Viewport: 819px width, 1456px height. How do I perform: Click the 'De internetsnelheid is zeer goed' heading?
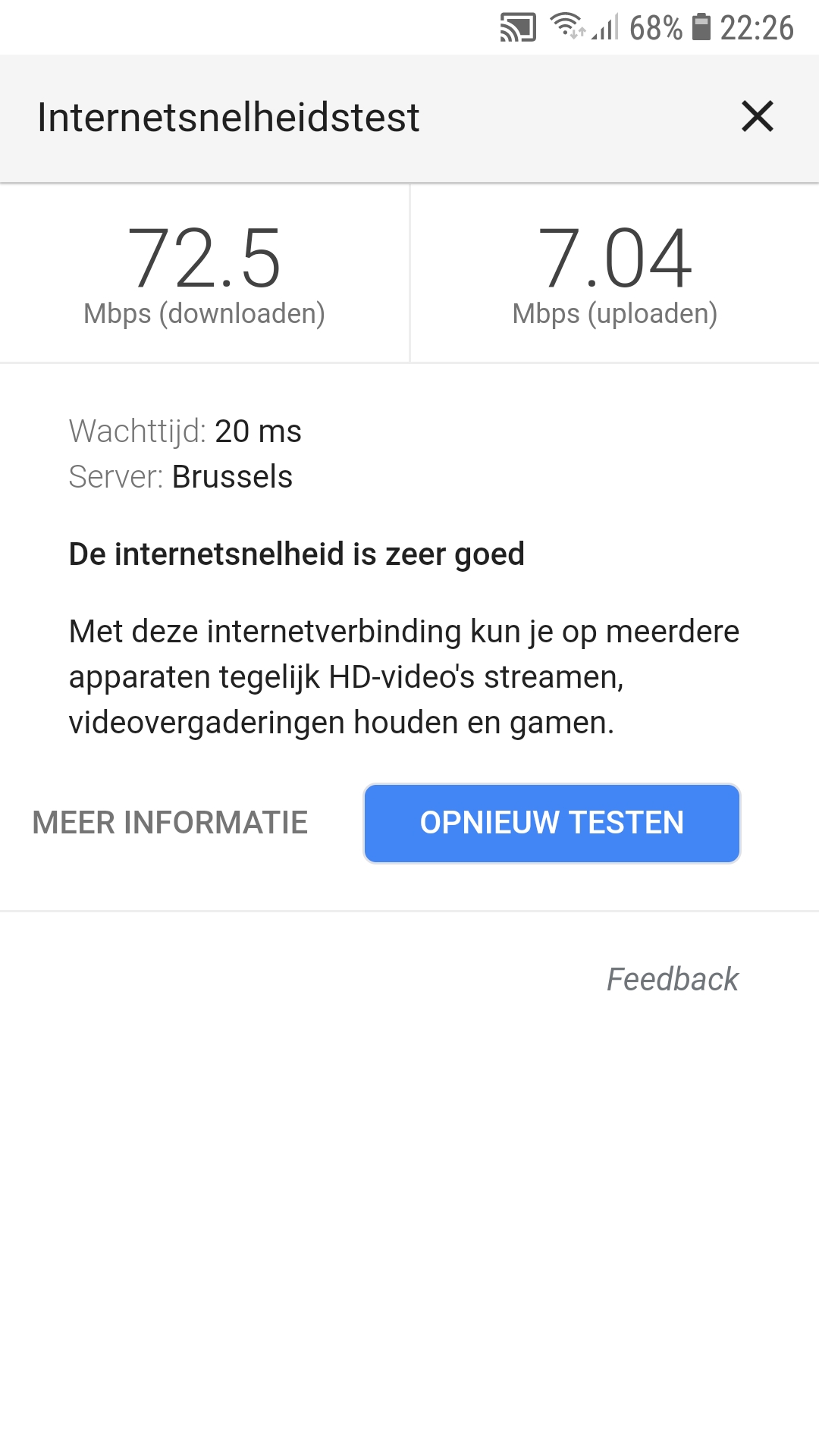click(x=296, y=554)
